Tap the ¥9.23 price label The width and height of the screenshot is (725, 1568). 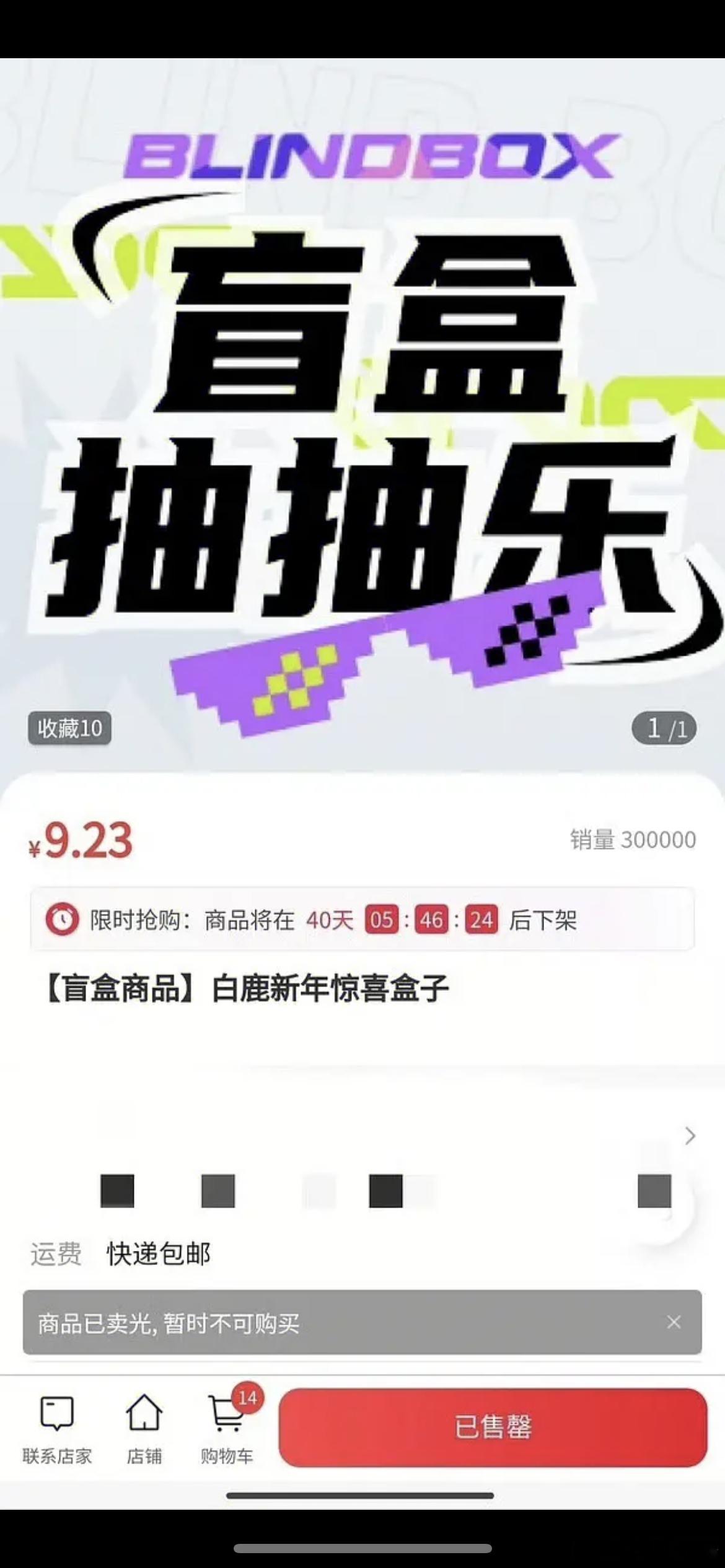(x=81, y=840)
